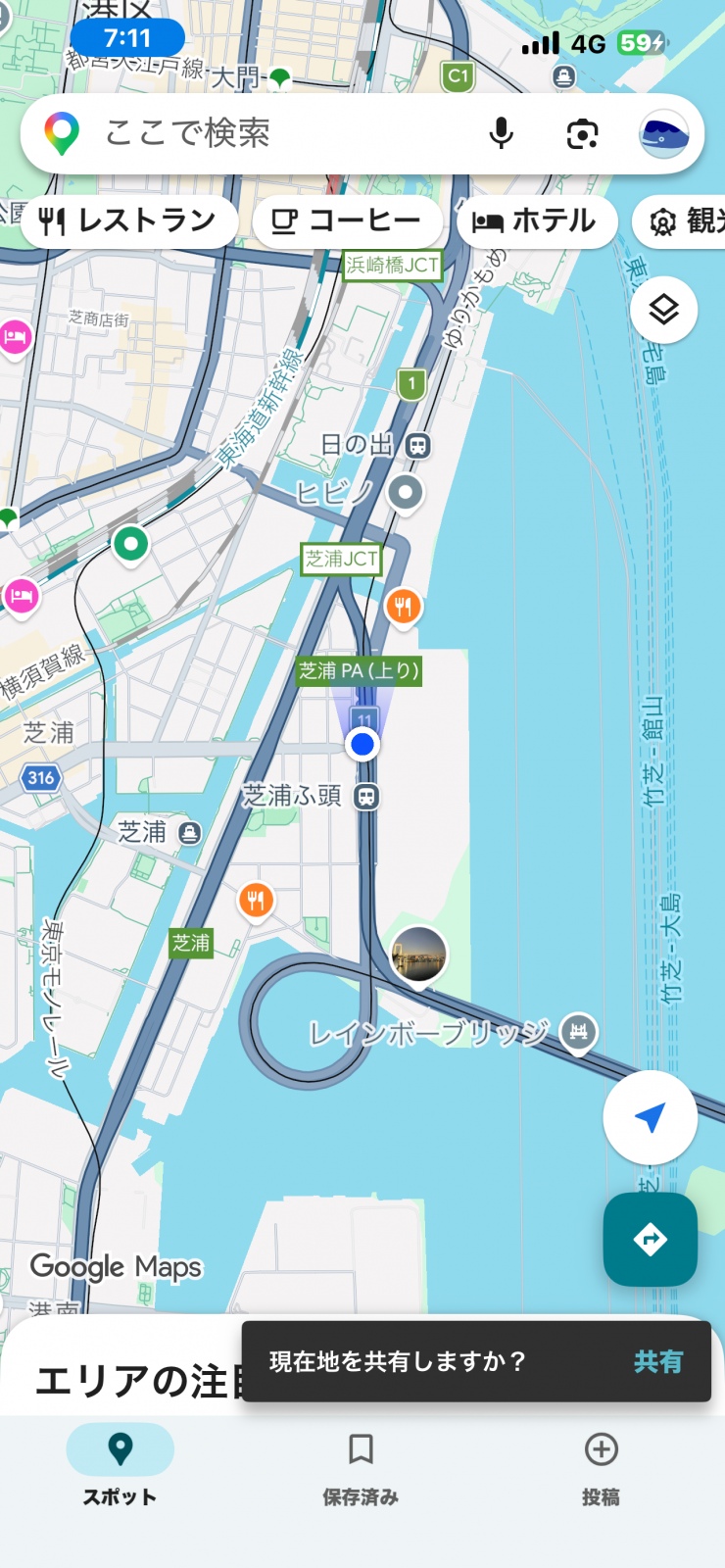
Task: Tap 共有 to share current location
Action: (657, 1361)
